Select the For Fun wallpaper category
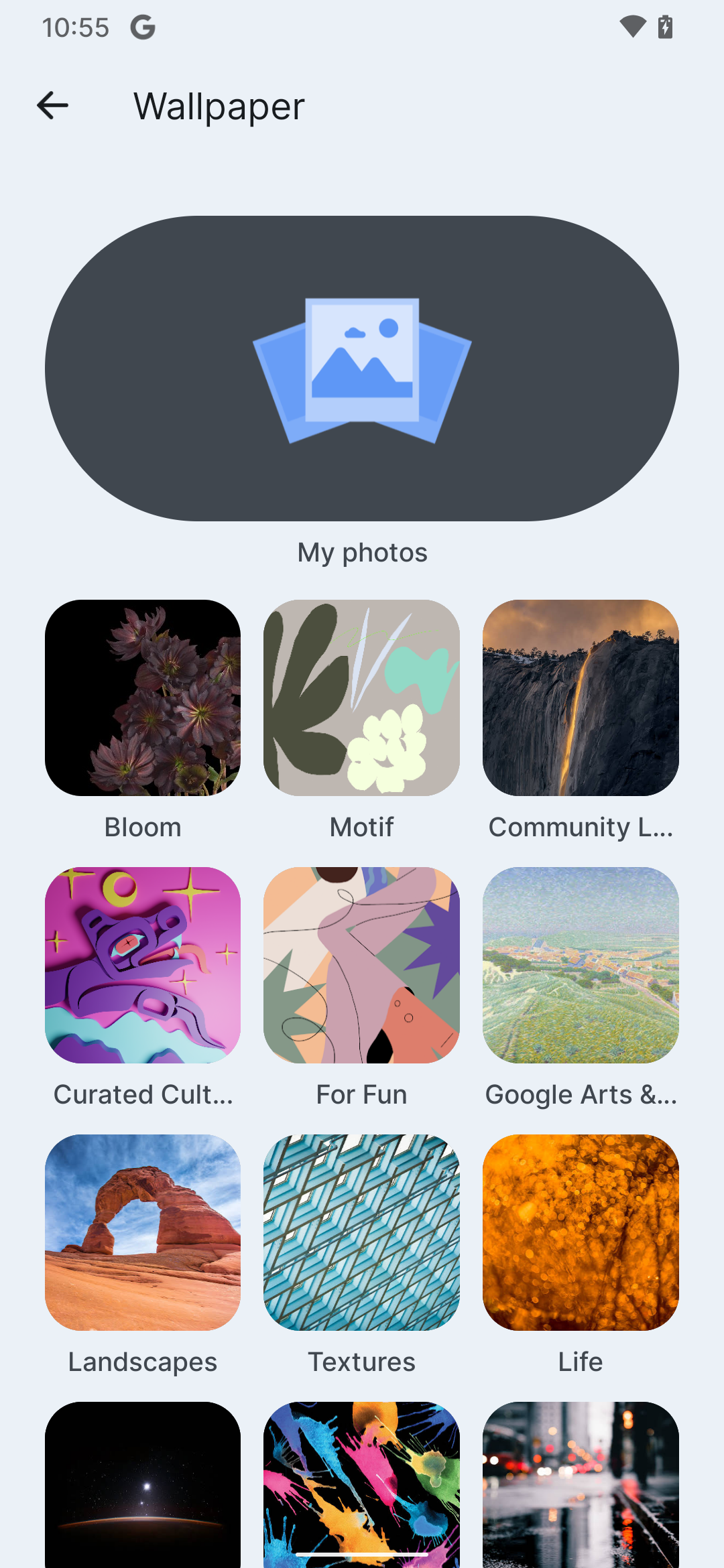This screenshot has height=1568, width=724. pos(362,965)
